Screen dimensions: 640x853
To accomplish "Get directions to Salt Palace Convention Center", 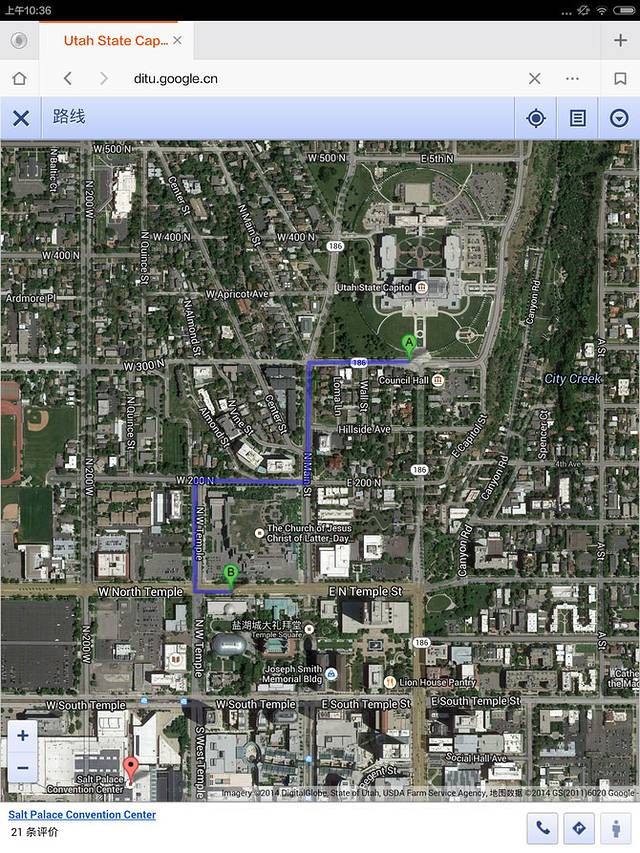I will pos(579,828).
